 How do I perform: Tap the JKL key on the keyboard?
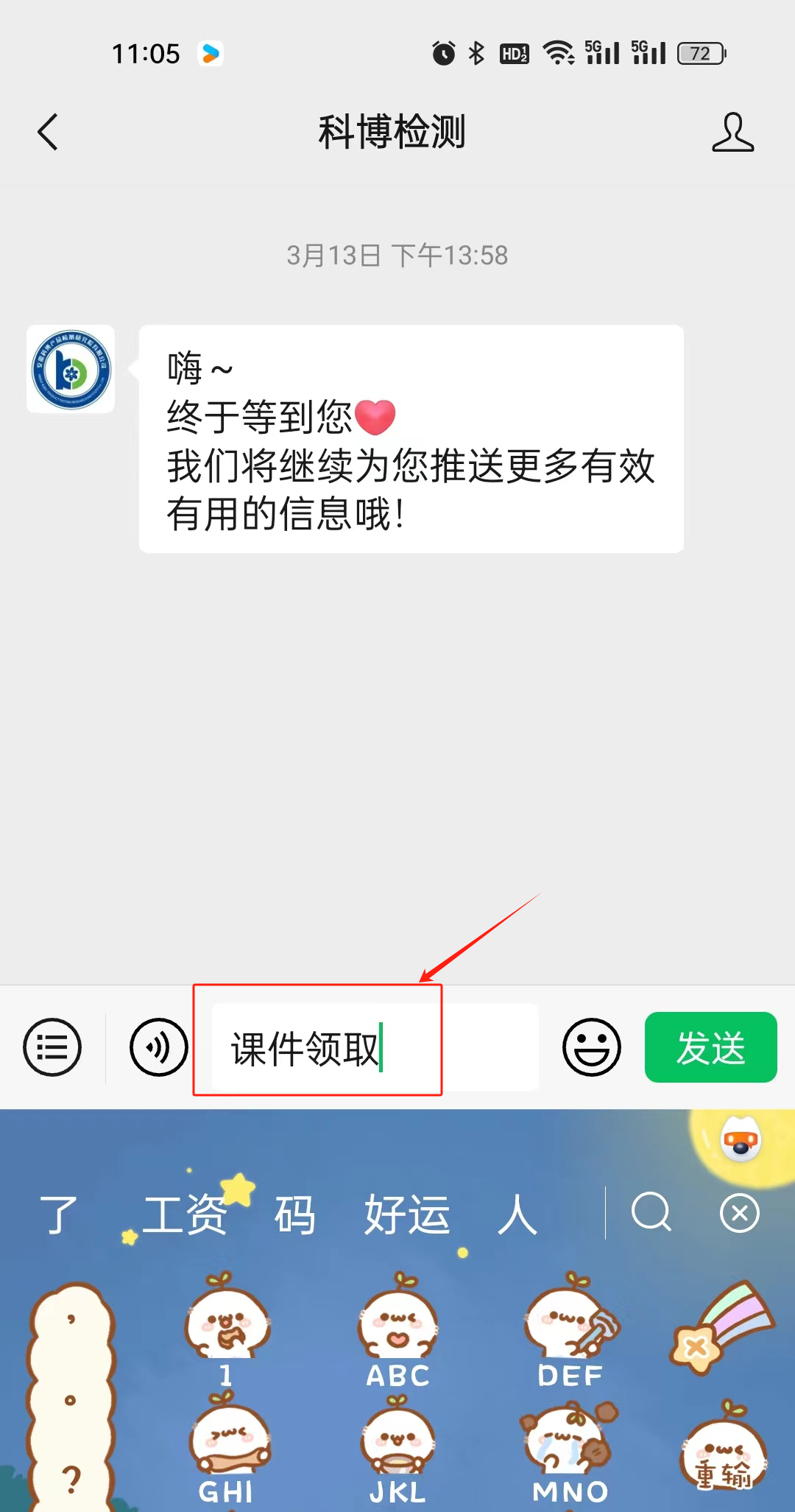[x=398, y=1451]
